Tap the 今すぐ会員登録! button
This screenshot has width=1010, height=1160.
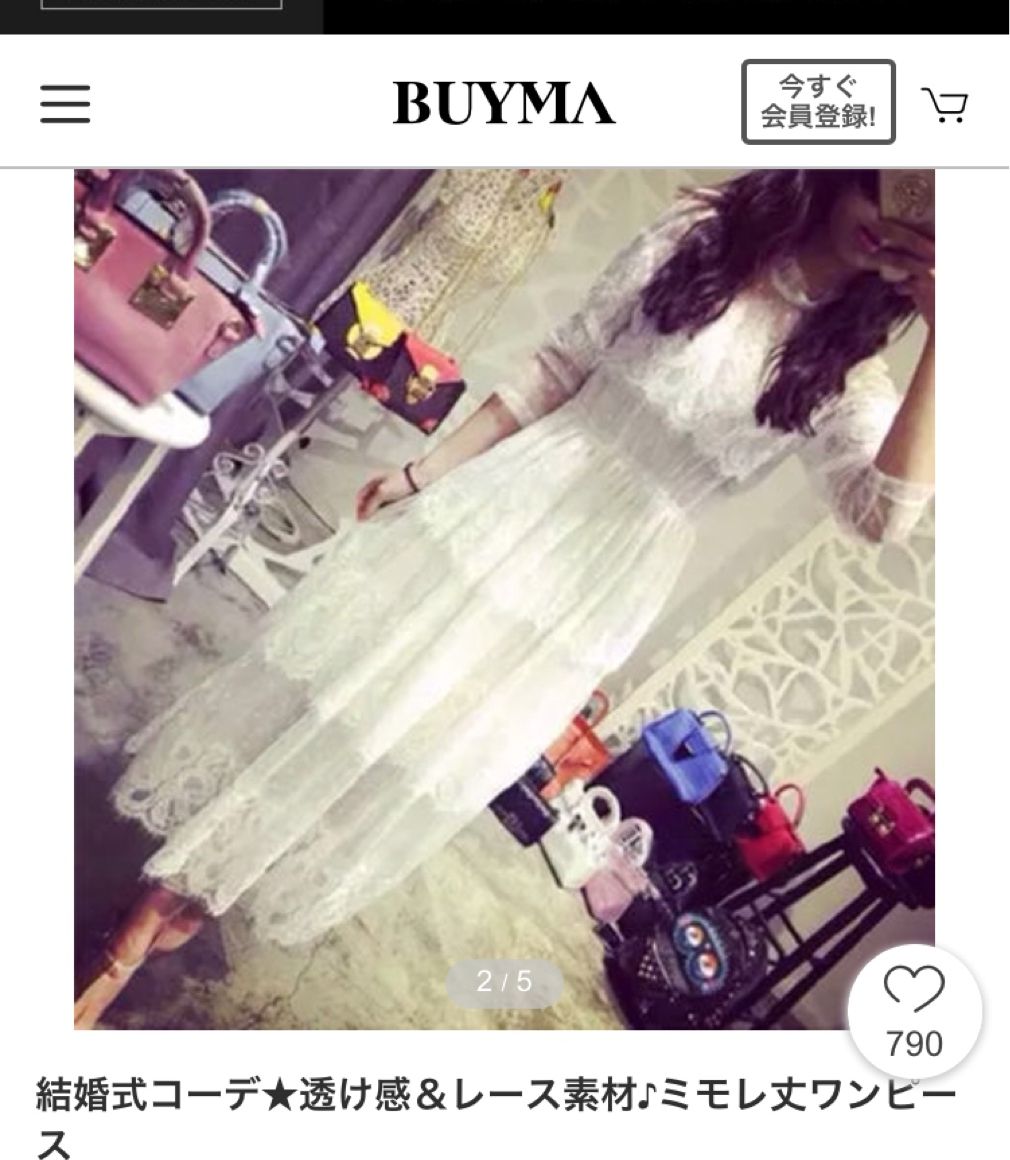click(x=818, y=102)
